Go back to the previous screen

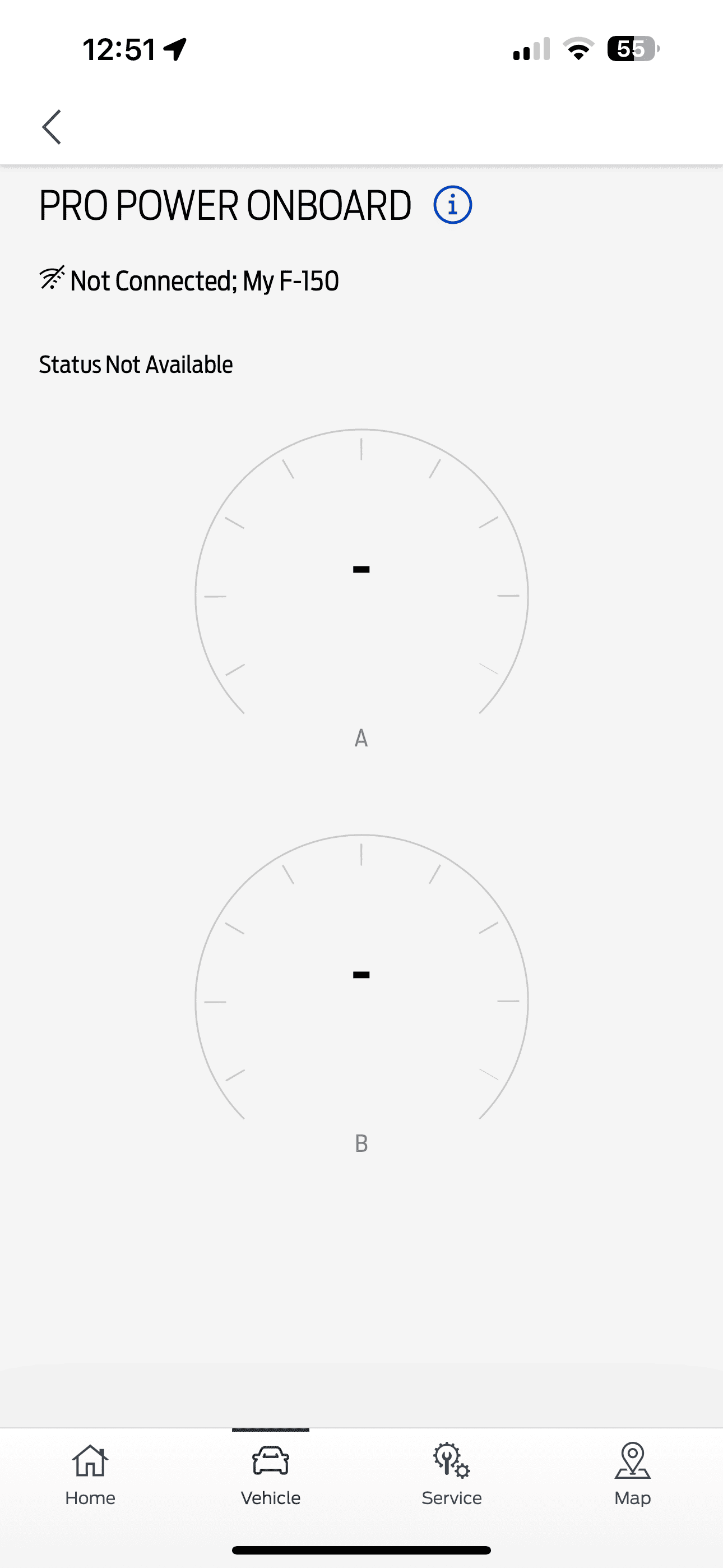[52, 127]
